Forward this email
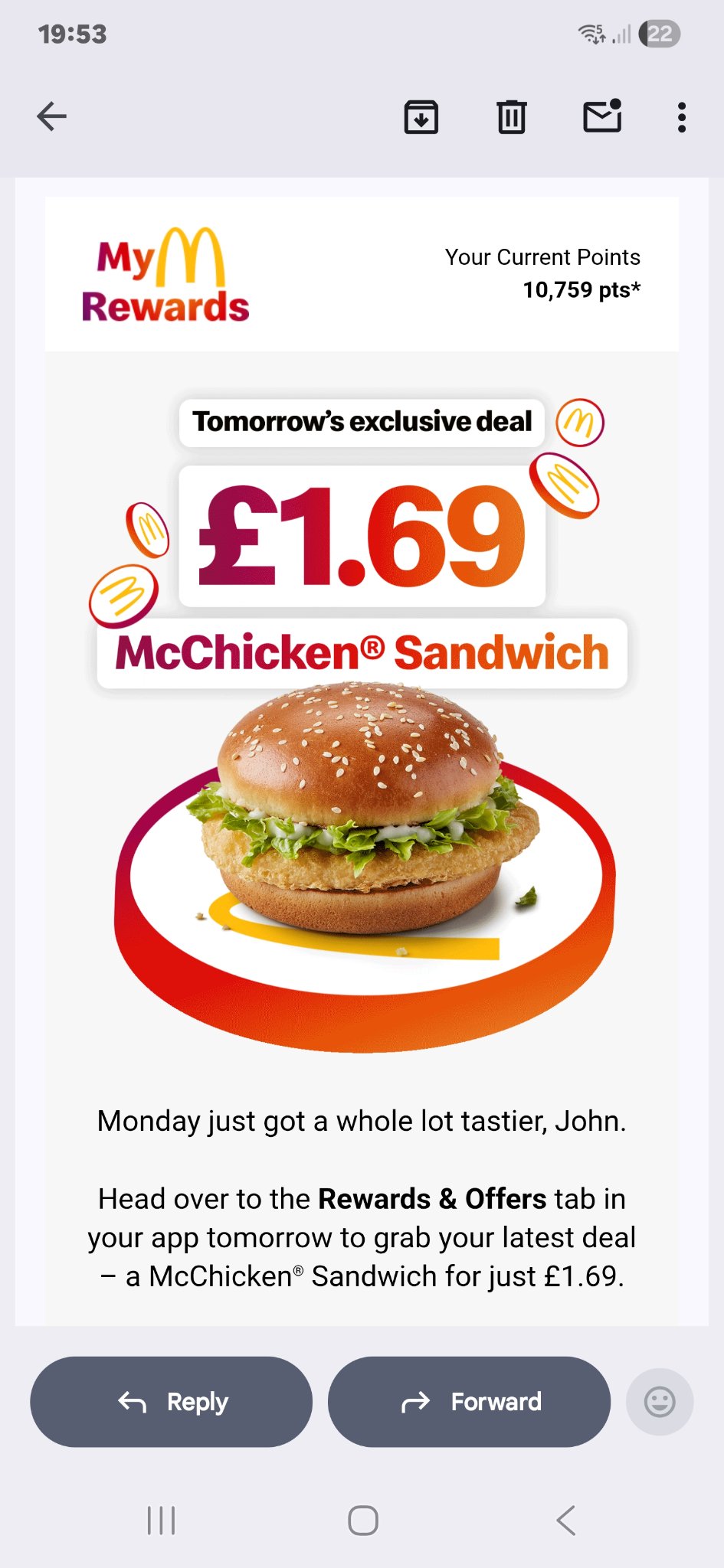 coord(469,1401)
